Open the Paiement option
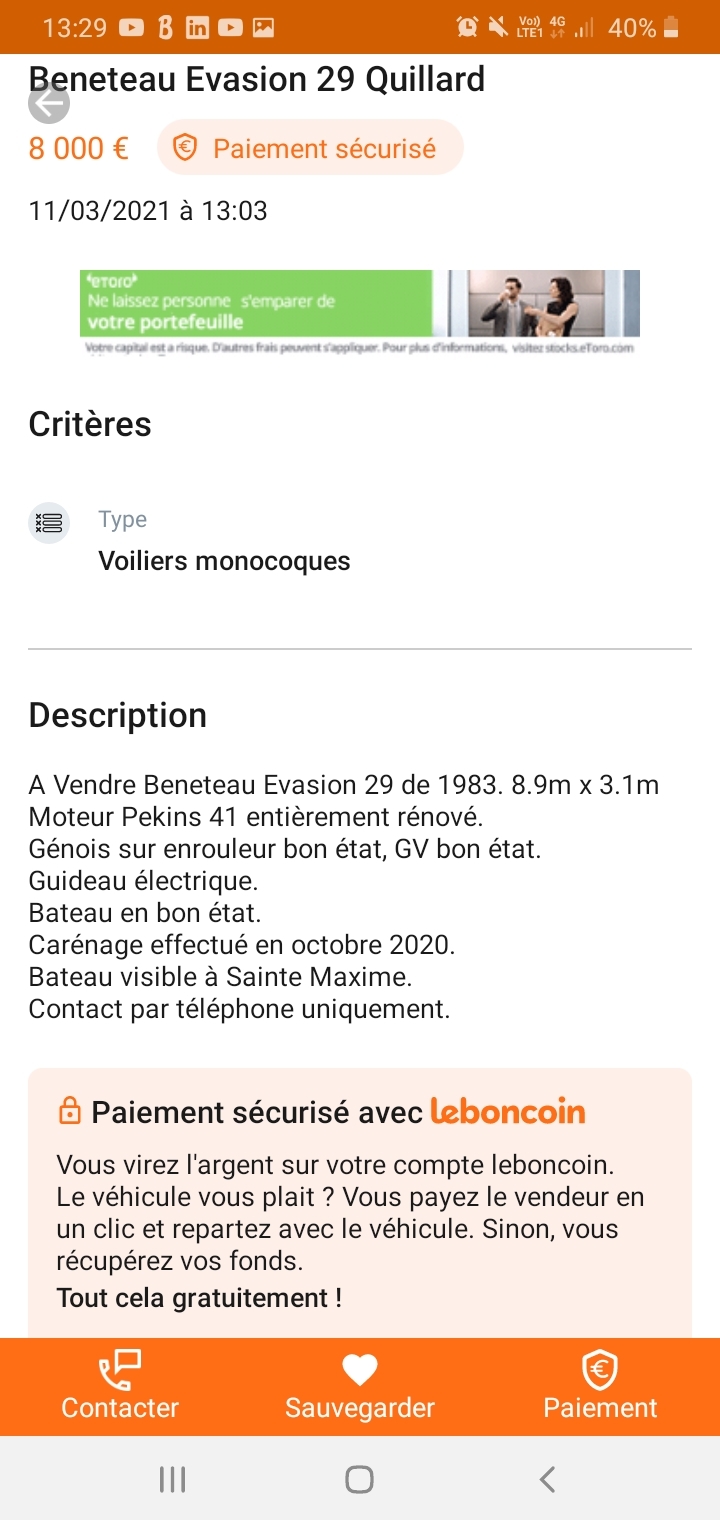 click(600, 1386)
